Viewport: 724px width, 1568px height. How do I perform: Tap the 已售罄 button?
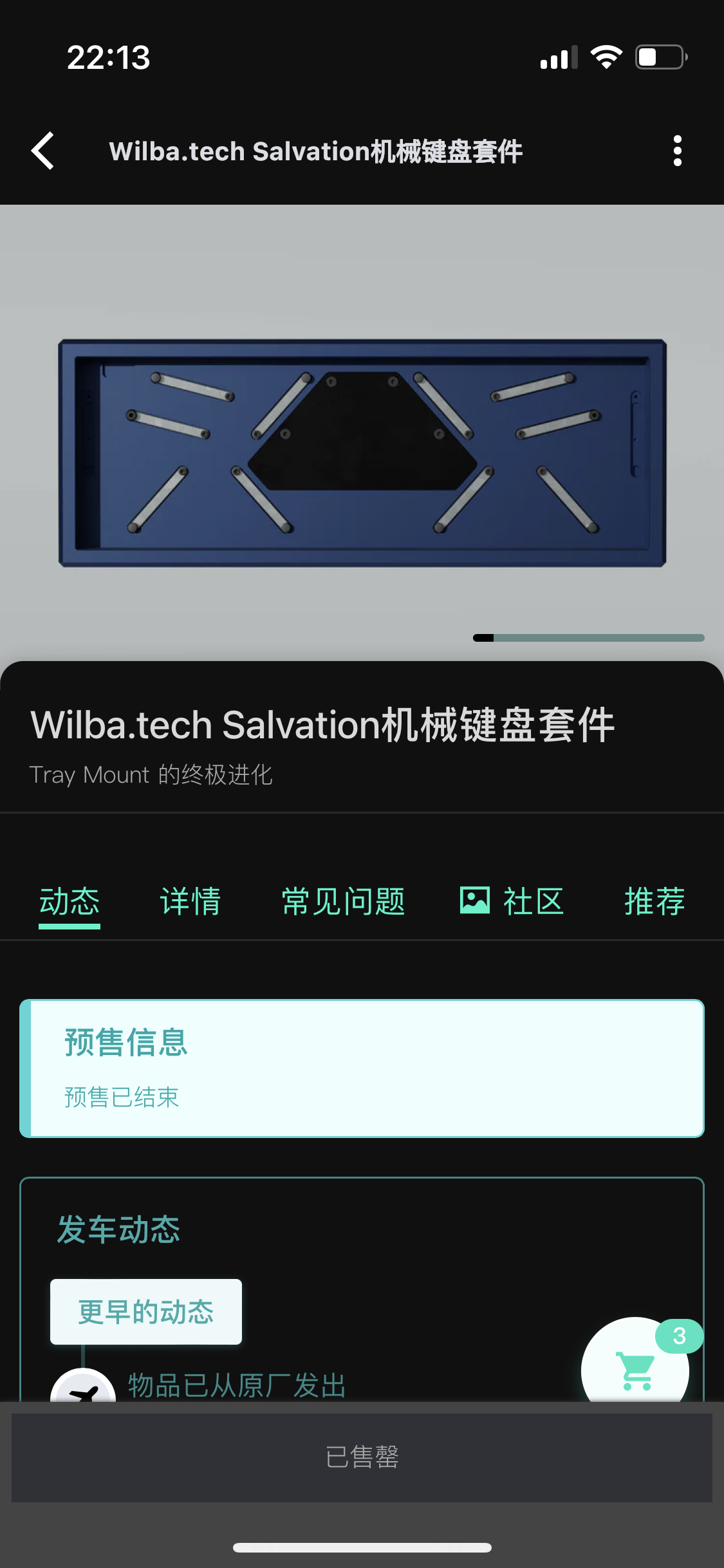tap(362, 1457)
